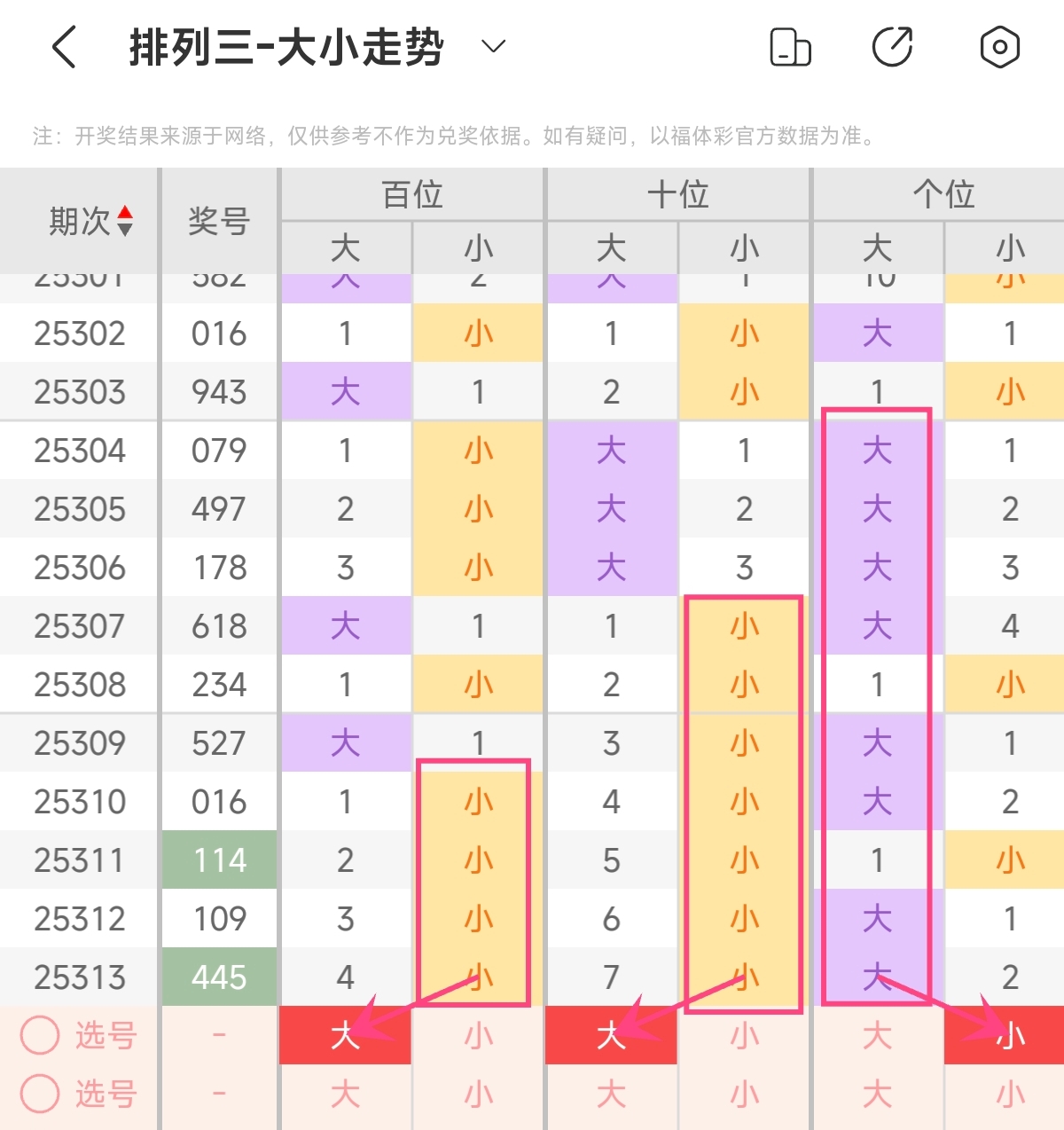Viewport: 1064px width, 1130px height.
Task: Go back using the top-left arrow
Action: [x=65, y=46]
